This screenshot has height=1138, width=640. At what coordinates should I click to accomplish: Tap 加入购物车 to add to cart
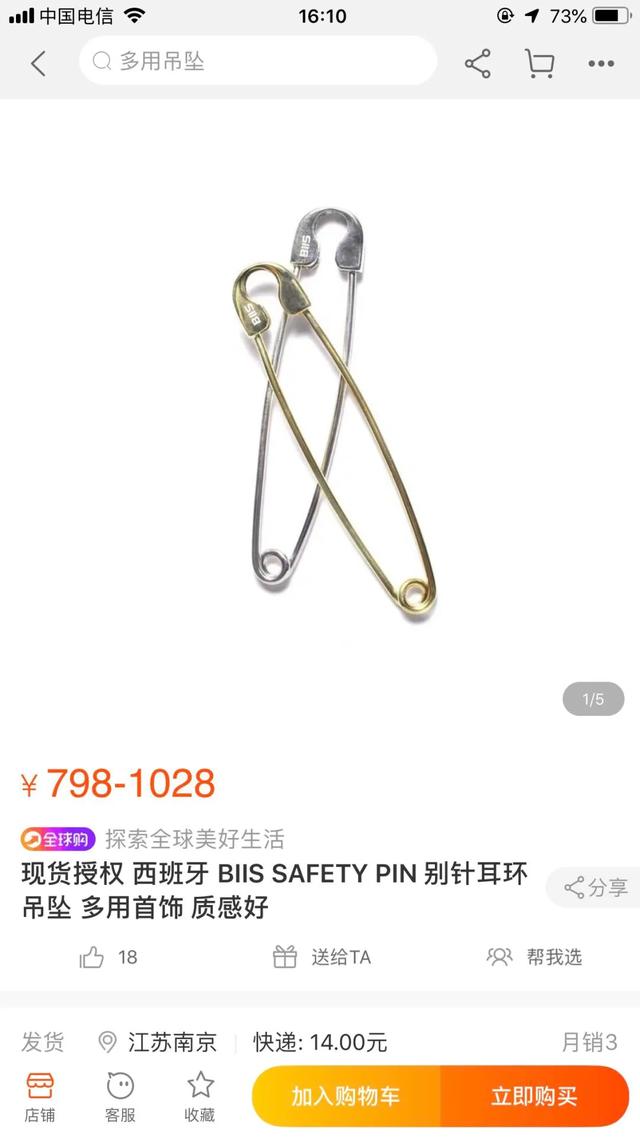click(x=346, y=1096)
